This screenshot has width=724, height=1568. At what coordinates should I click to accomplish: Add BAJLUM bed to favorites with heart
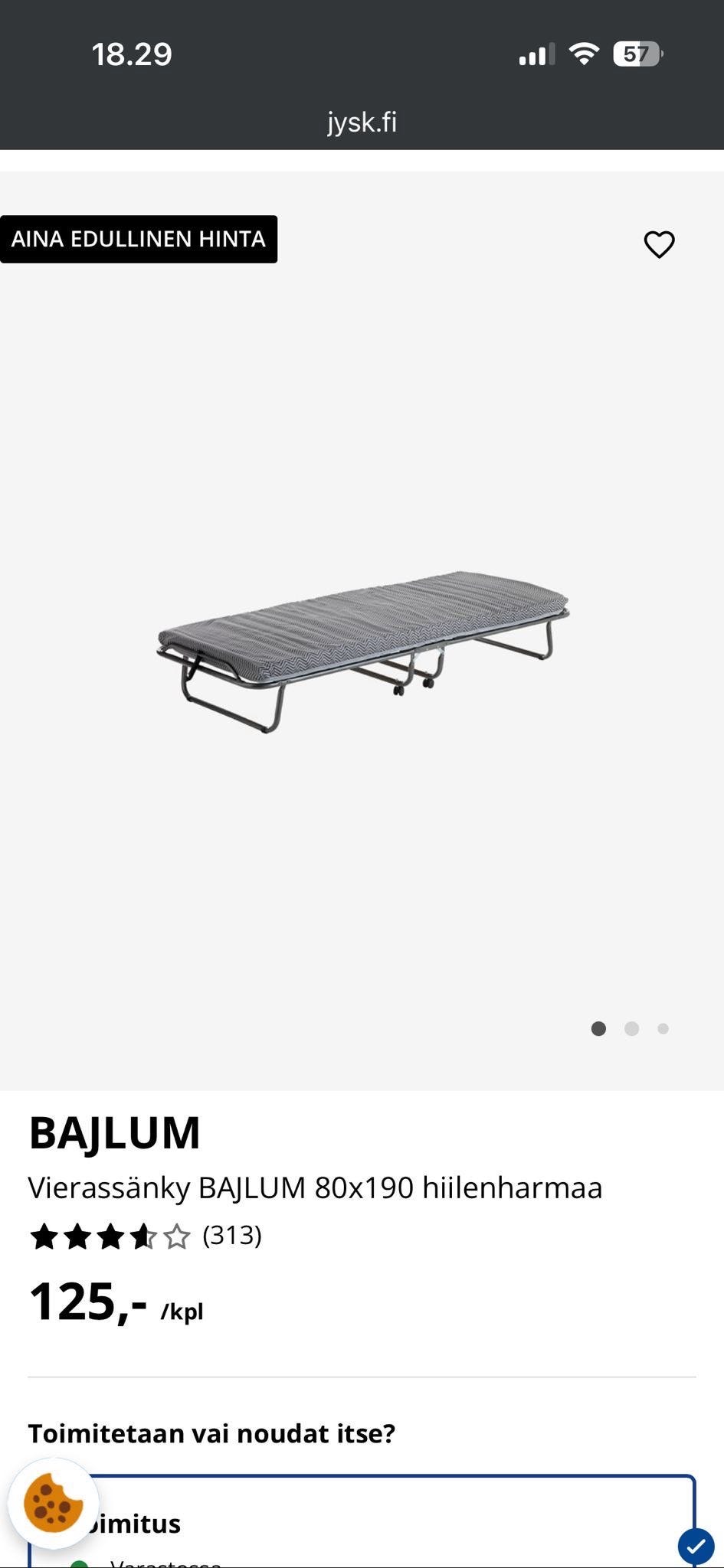[x=659, y=245]
